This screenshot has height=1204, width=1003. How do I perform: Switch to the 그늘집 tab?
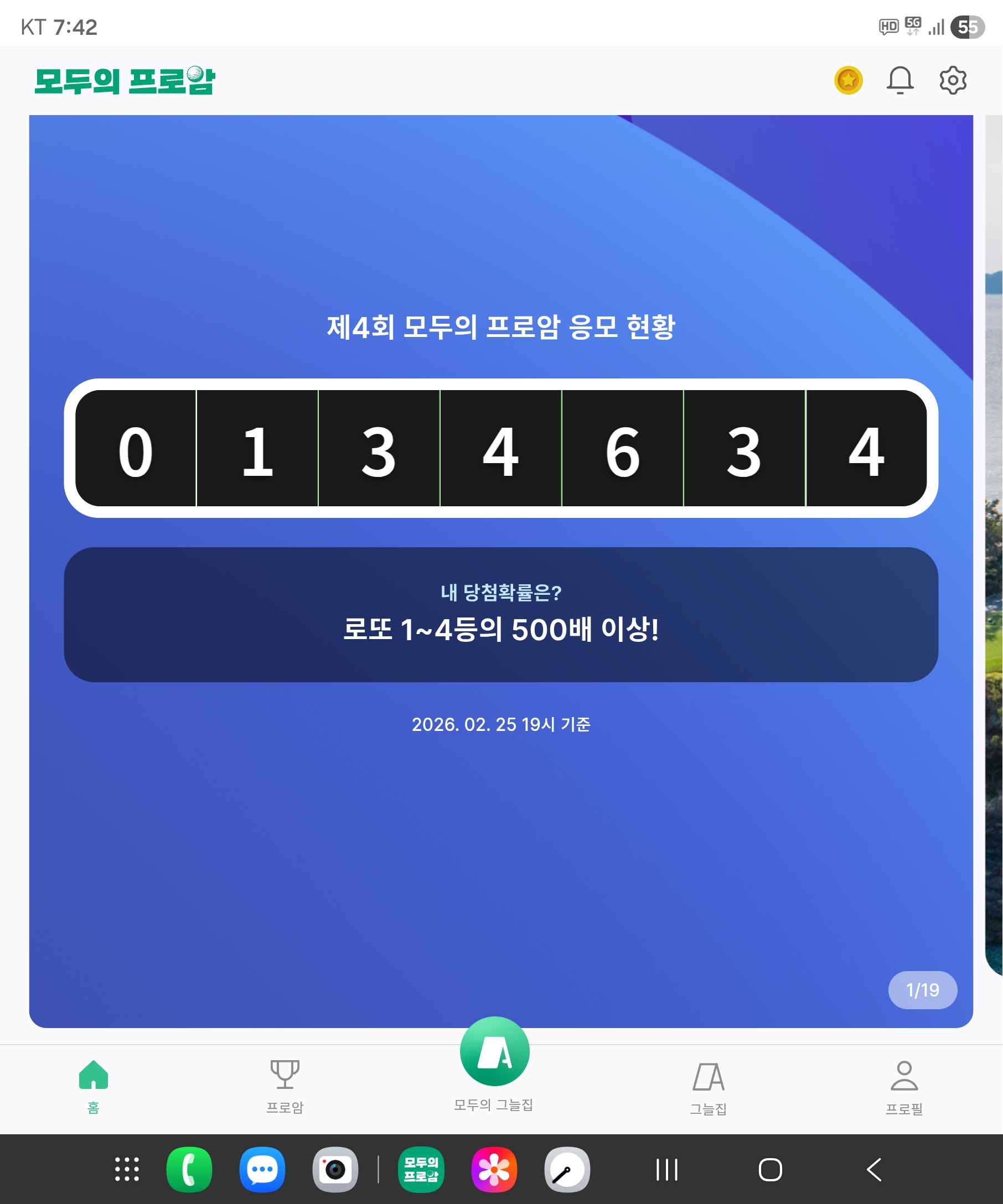[707, 1087]
